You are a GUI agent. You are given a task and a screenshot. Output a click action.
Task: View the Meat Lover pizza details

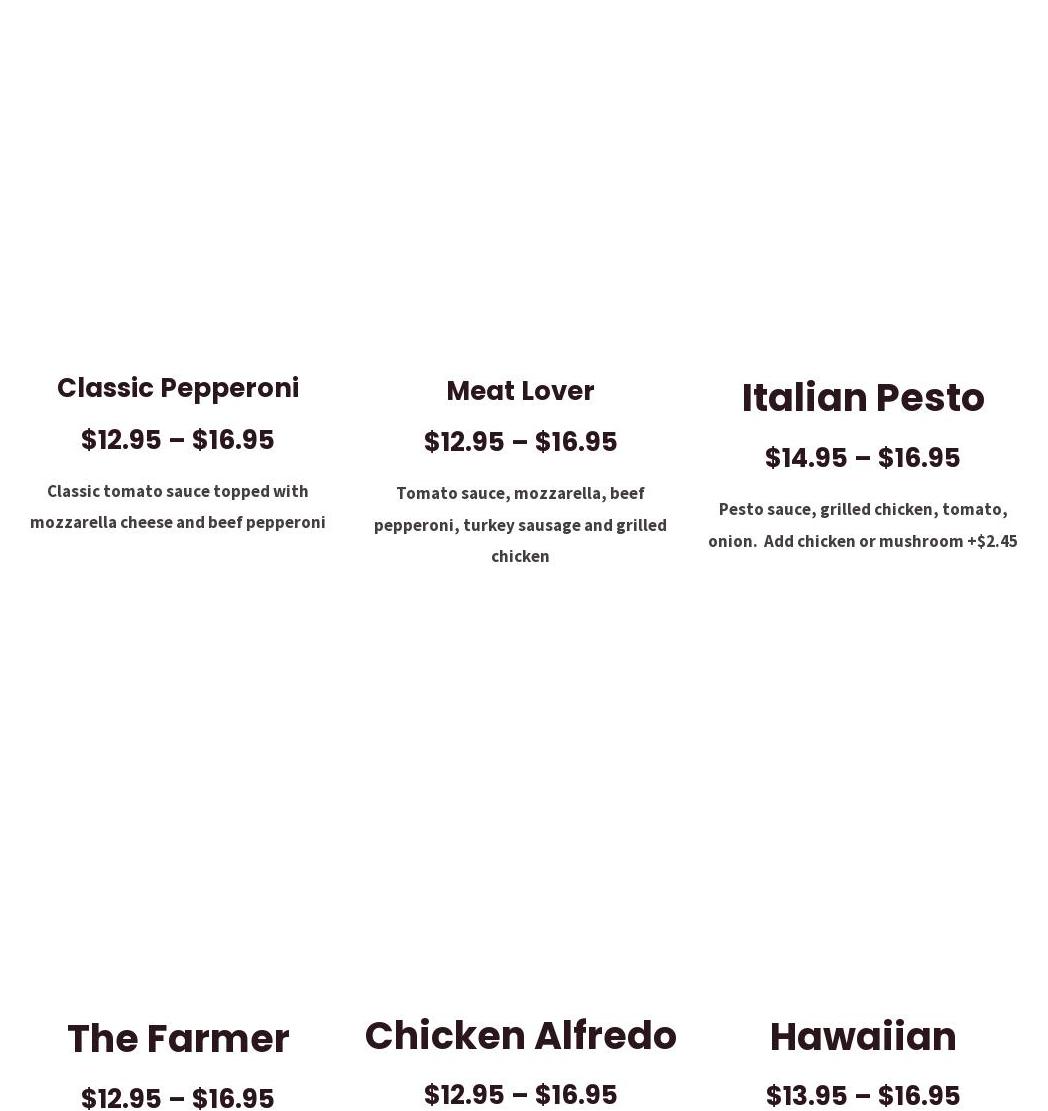(520, 391)
